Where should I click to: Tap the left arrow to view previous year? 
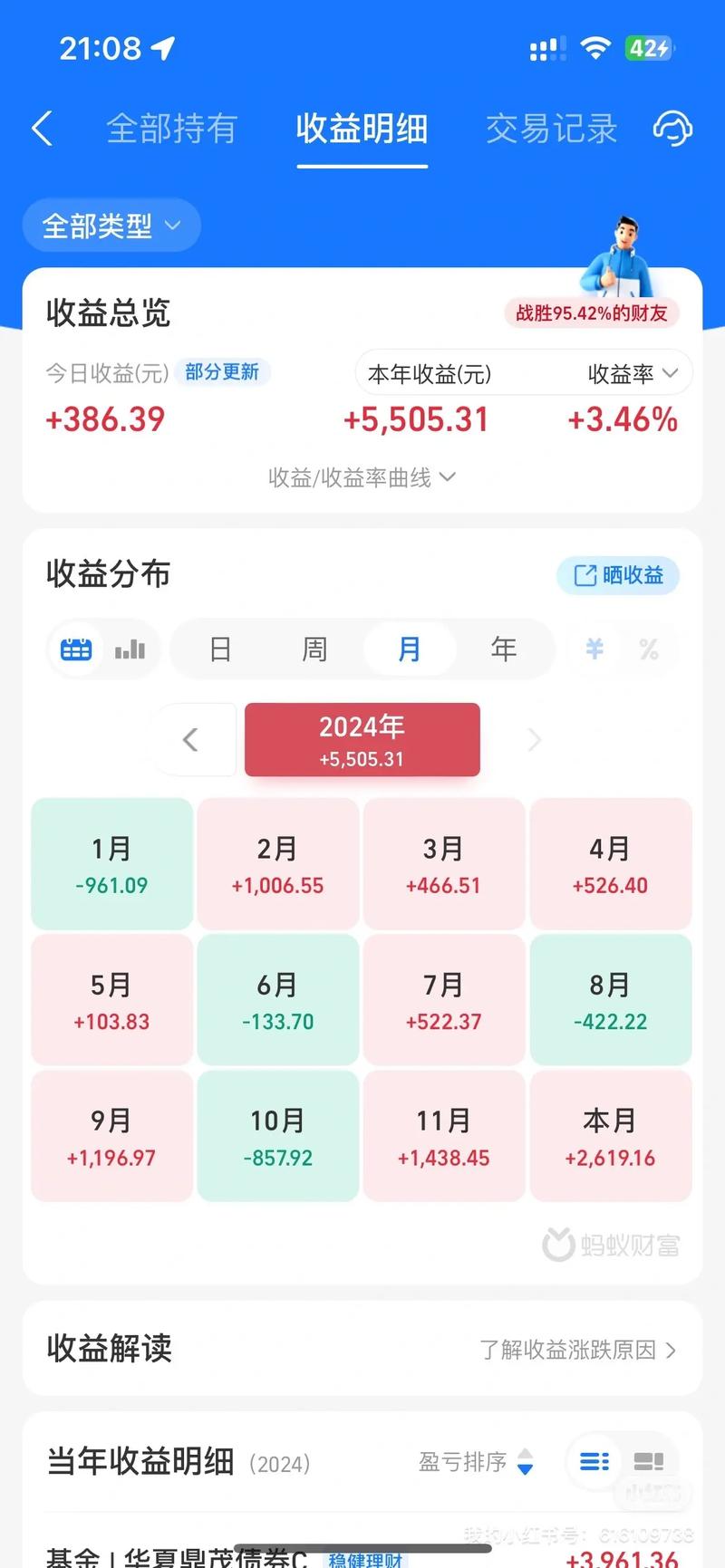pyautogui.click(x=191, y=740)
